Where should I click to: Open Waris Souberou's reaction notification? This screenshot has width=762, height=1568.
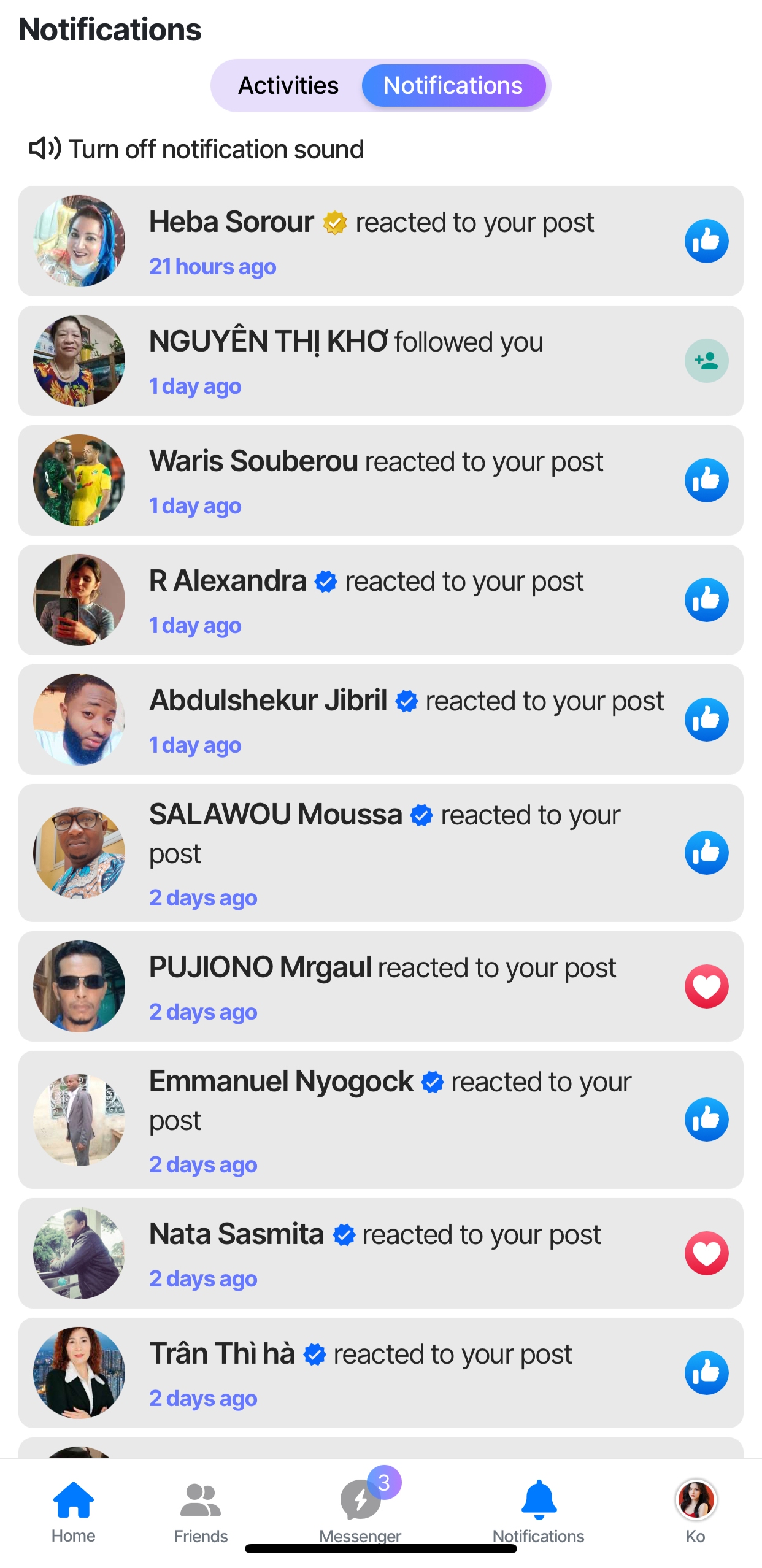click(380, 480)
